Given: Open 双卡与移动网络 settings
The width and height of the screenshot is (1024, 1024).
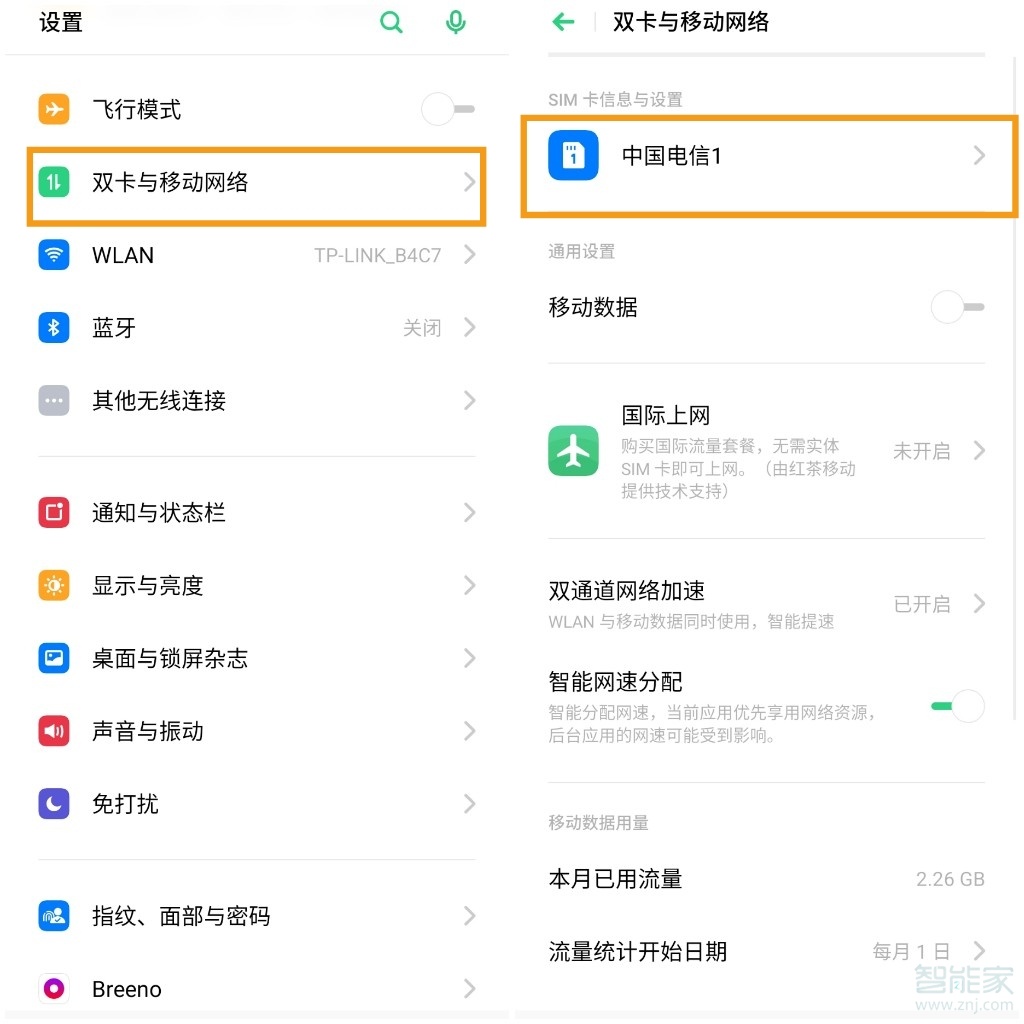Looking at the screenshot, I should pos(256,183).
